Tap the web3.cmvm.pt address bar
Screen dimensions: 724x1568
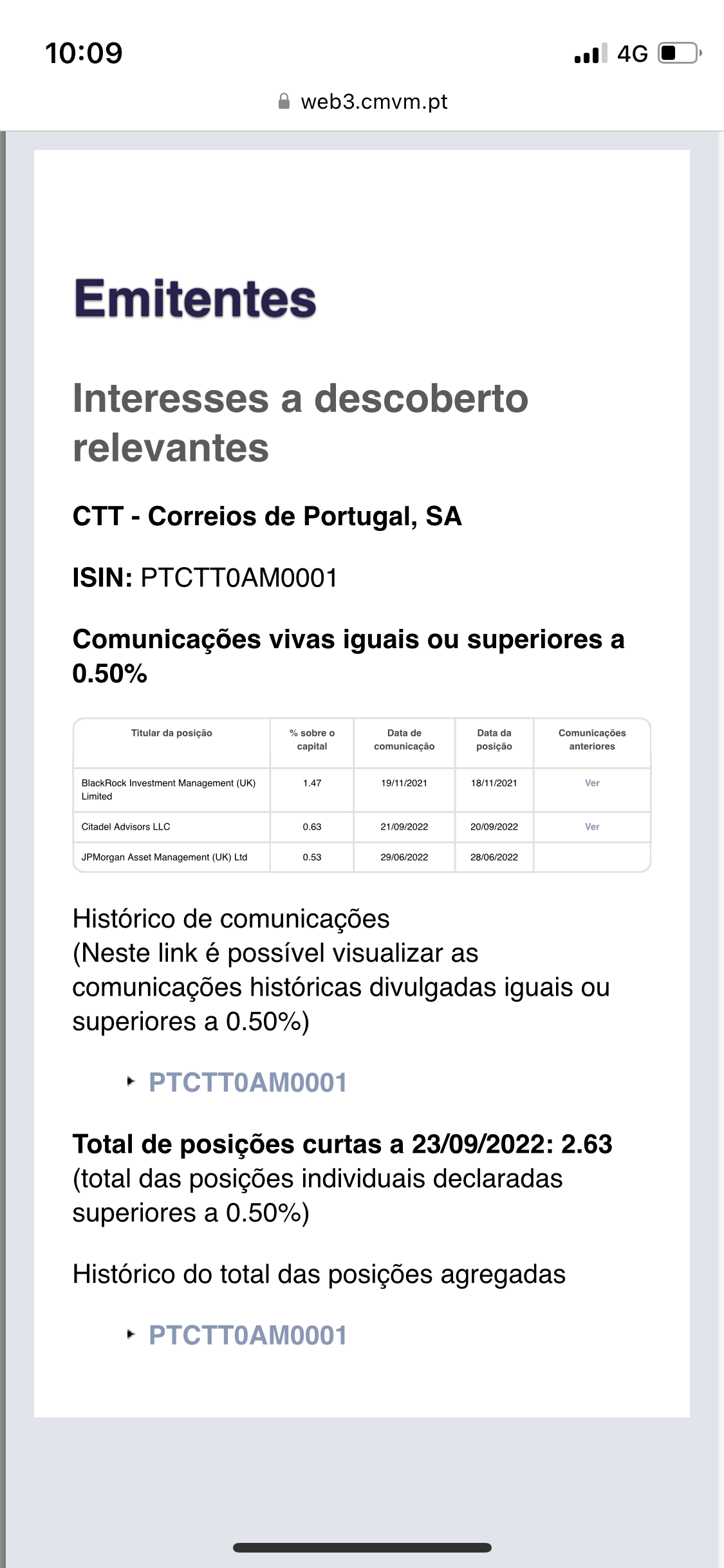click(362, 102)
